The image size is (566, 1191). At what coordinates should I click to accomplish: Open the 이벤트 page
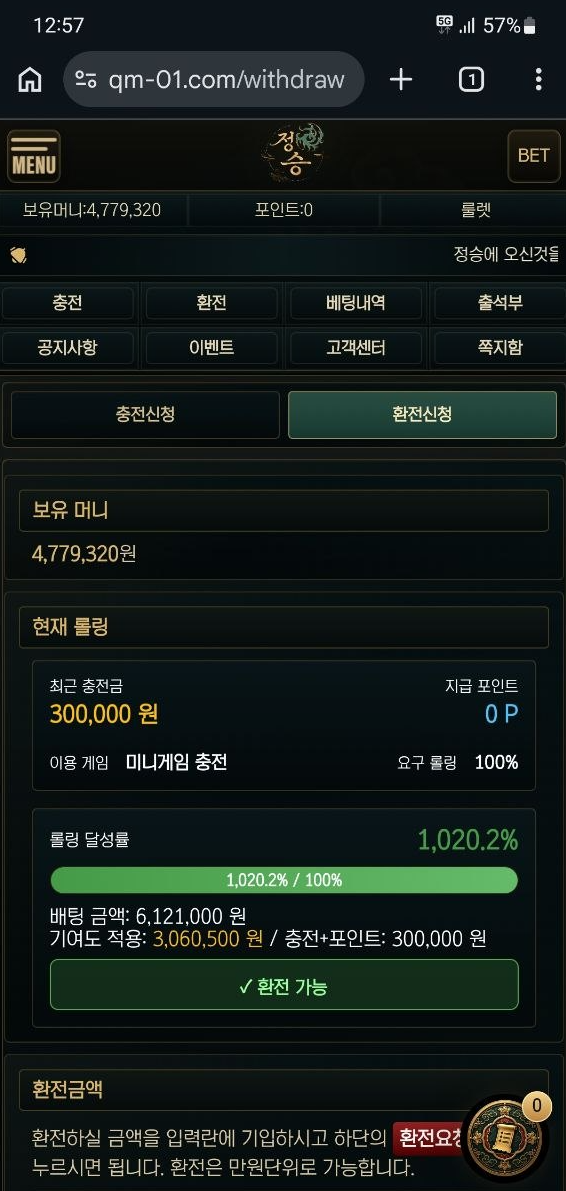point(211,348)
